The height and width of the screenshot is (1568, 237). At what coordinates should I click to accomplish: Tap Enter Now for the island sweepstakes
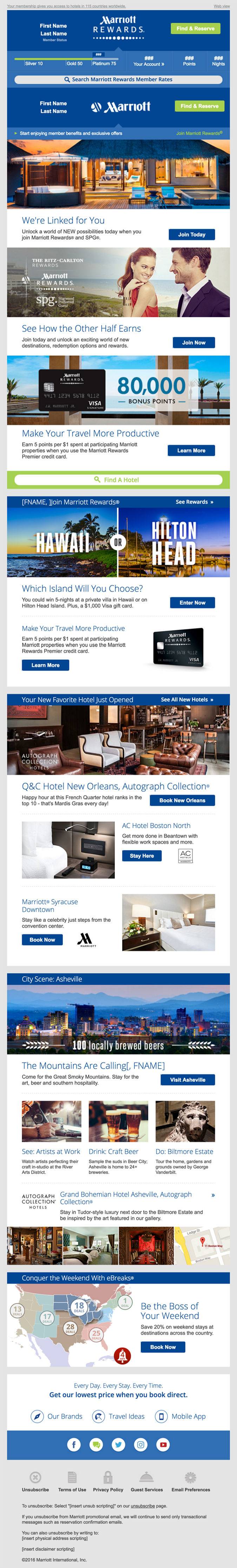192,603
